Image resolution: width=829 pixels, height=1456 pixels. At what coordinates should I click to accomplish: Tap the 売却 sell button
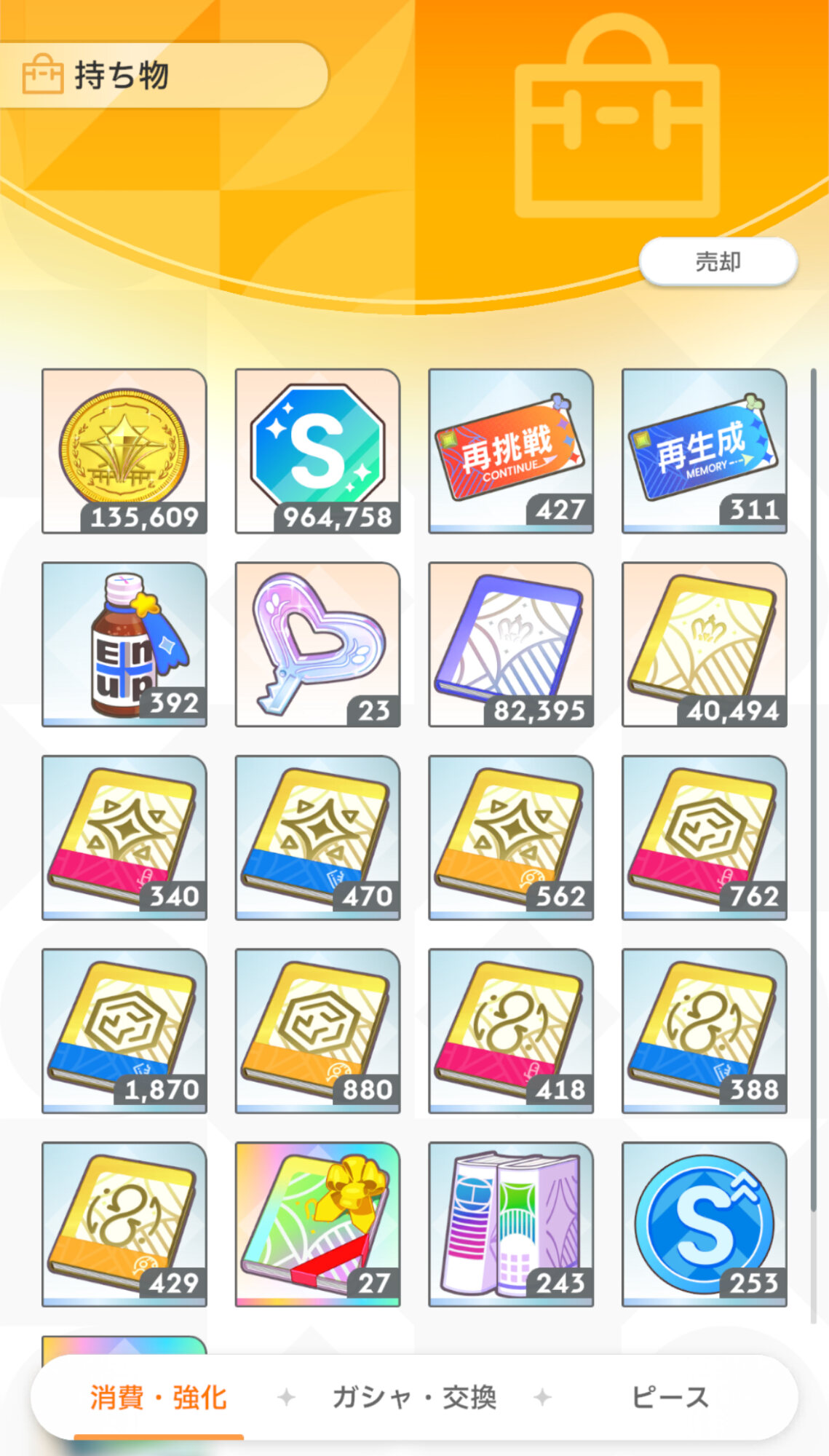(718, 261)
